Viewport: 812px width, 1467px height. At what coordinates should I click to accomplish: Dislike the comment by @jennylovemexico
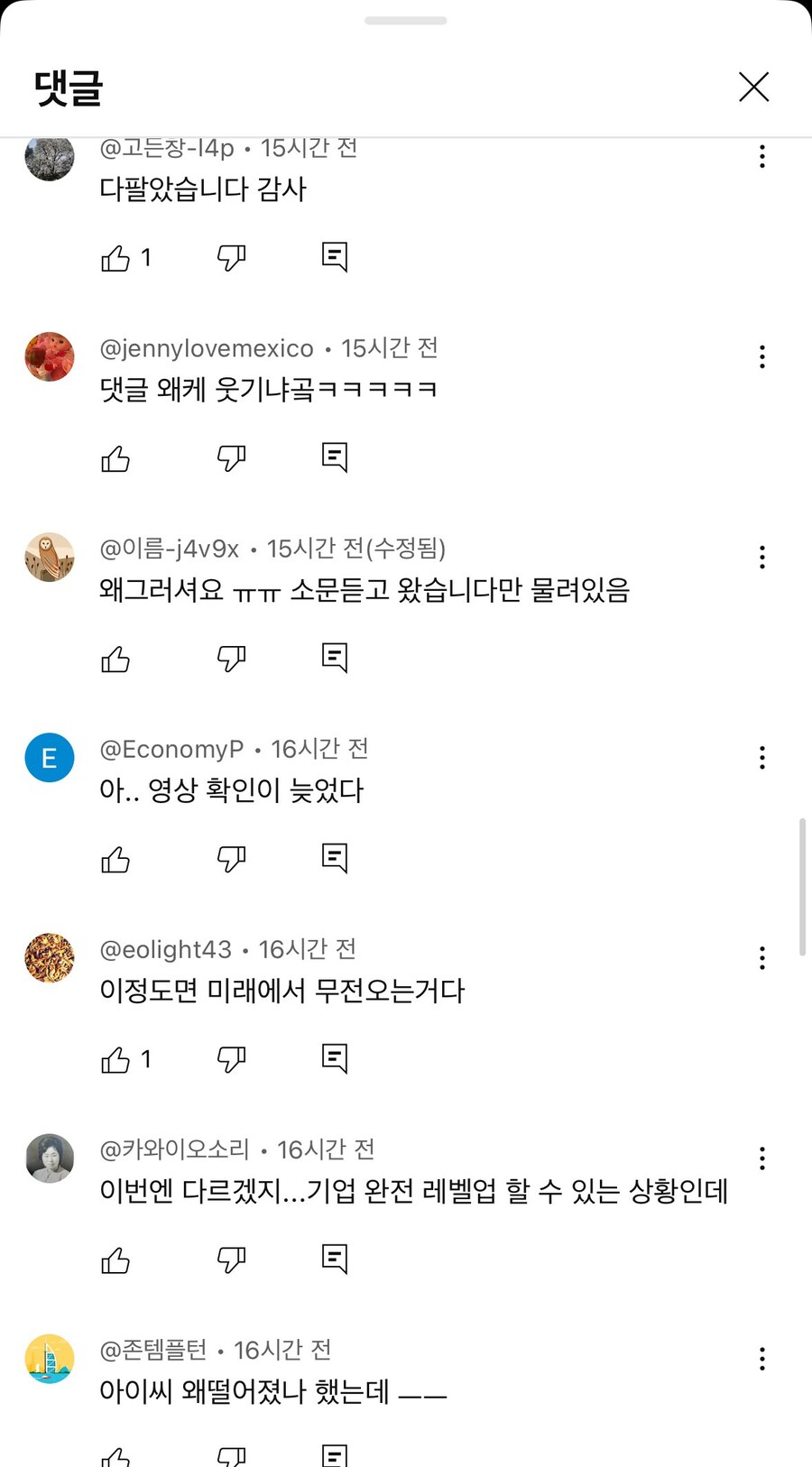[231, 458]
